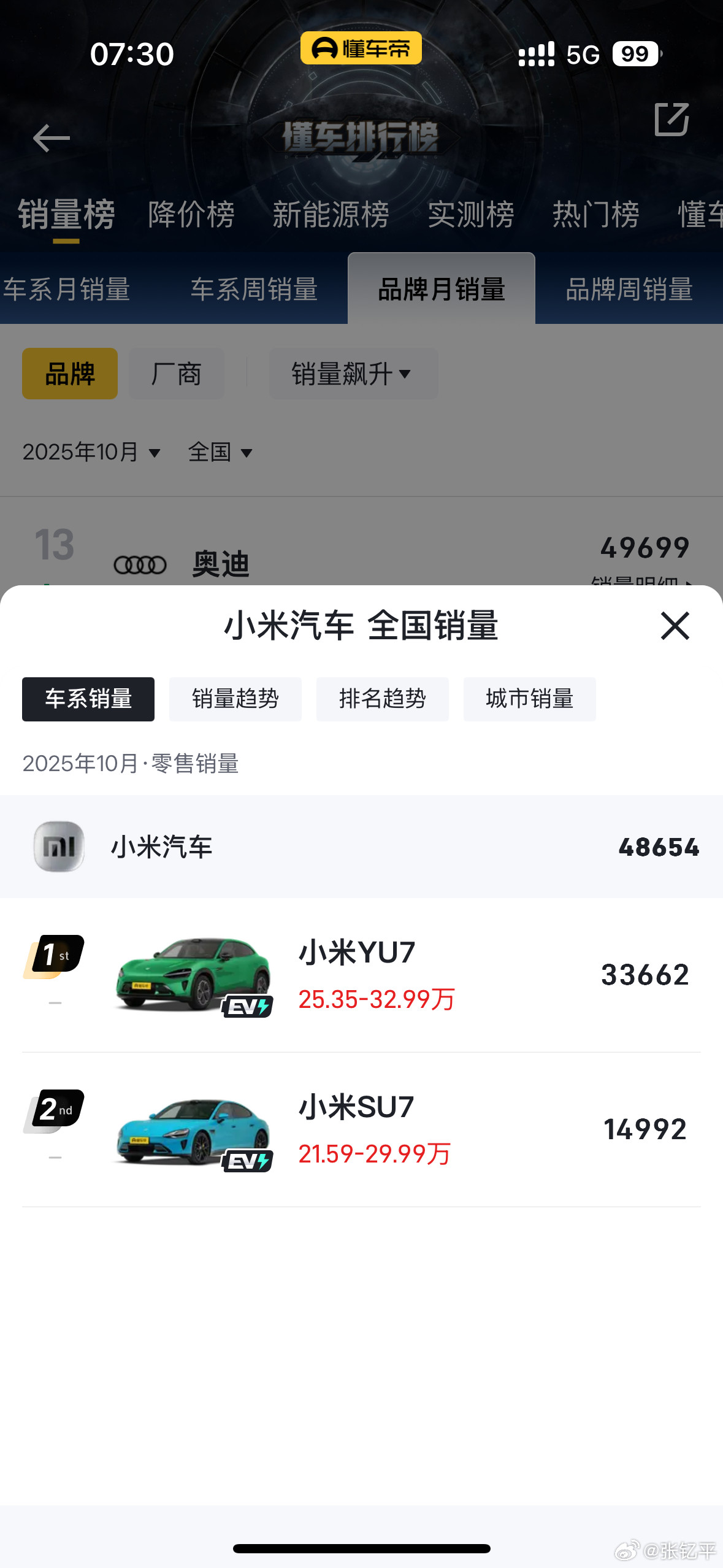Tap the 懂车帝 logo in the status bar
Image resolution: width=723 pixels, height=1568 pixels.
click(x=361, y=50)
